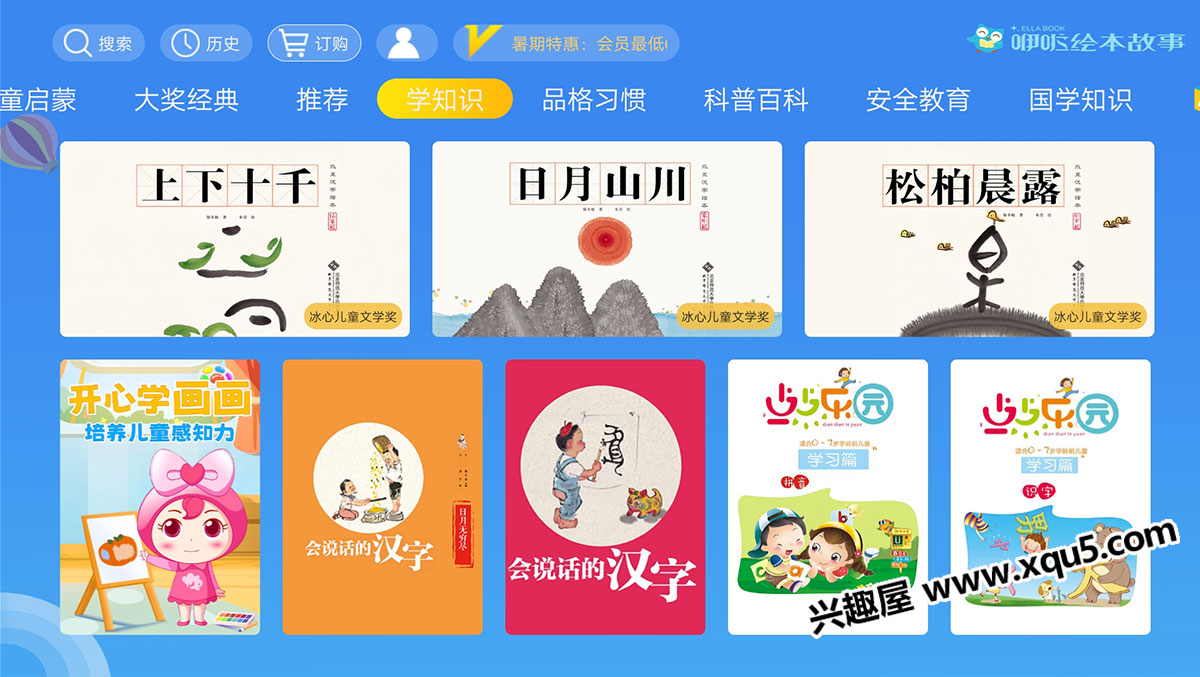Open the user profile icon
This screenshot has height=677, width=1200.
pos(406,43)
